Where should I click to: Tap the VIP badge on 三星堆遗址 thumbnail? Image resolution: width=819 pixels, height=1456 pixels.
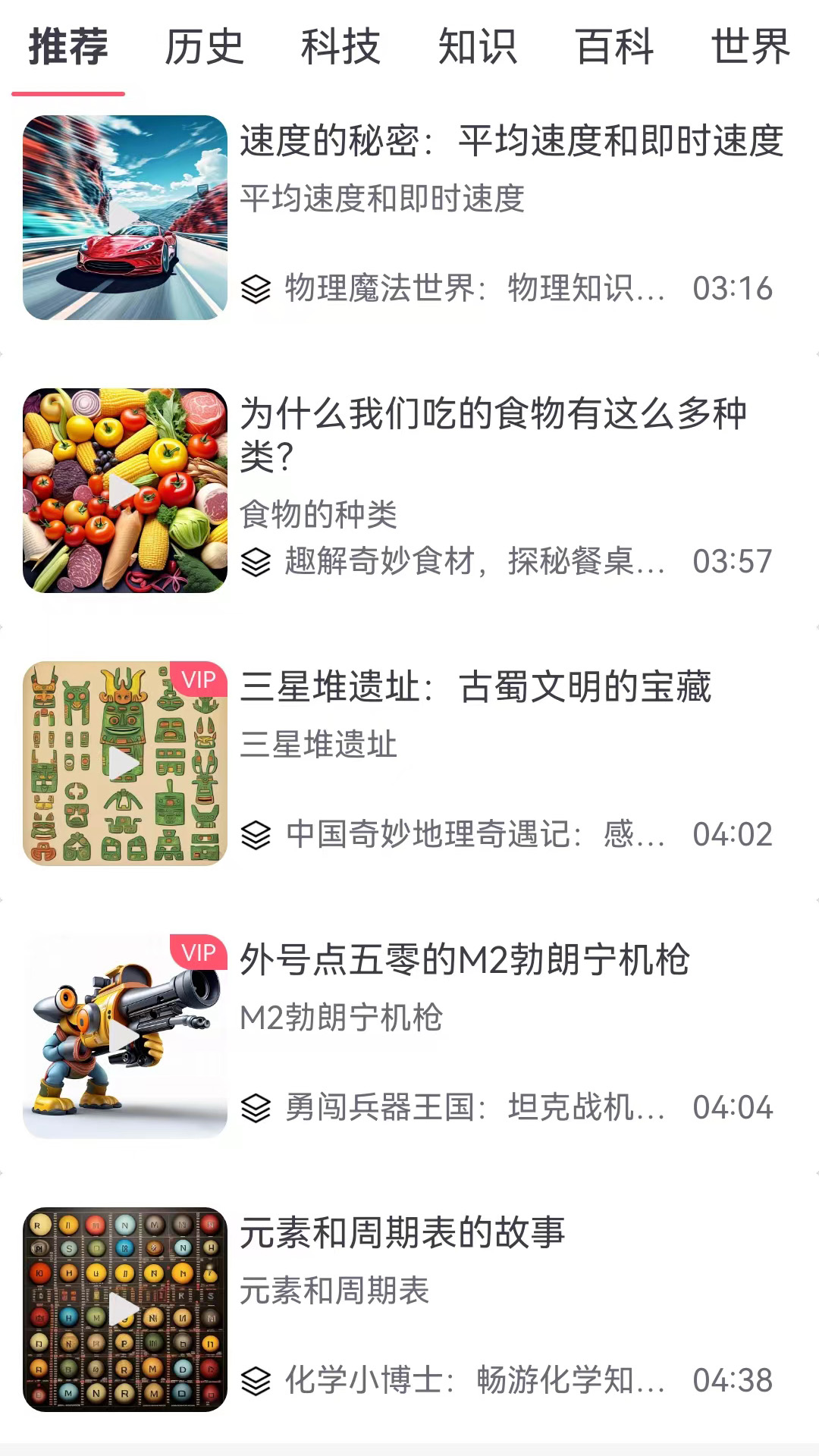pyautogui.click(x=198, y=681)
